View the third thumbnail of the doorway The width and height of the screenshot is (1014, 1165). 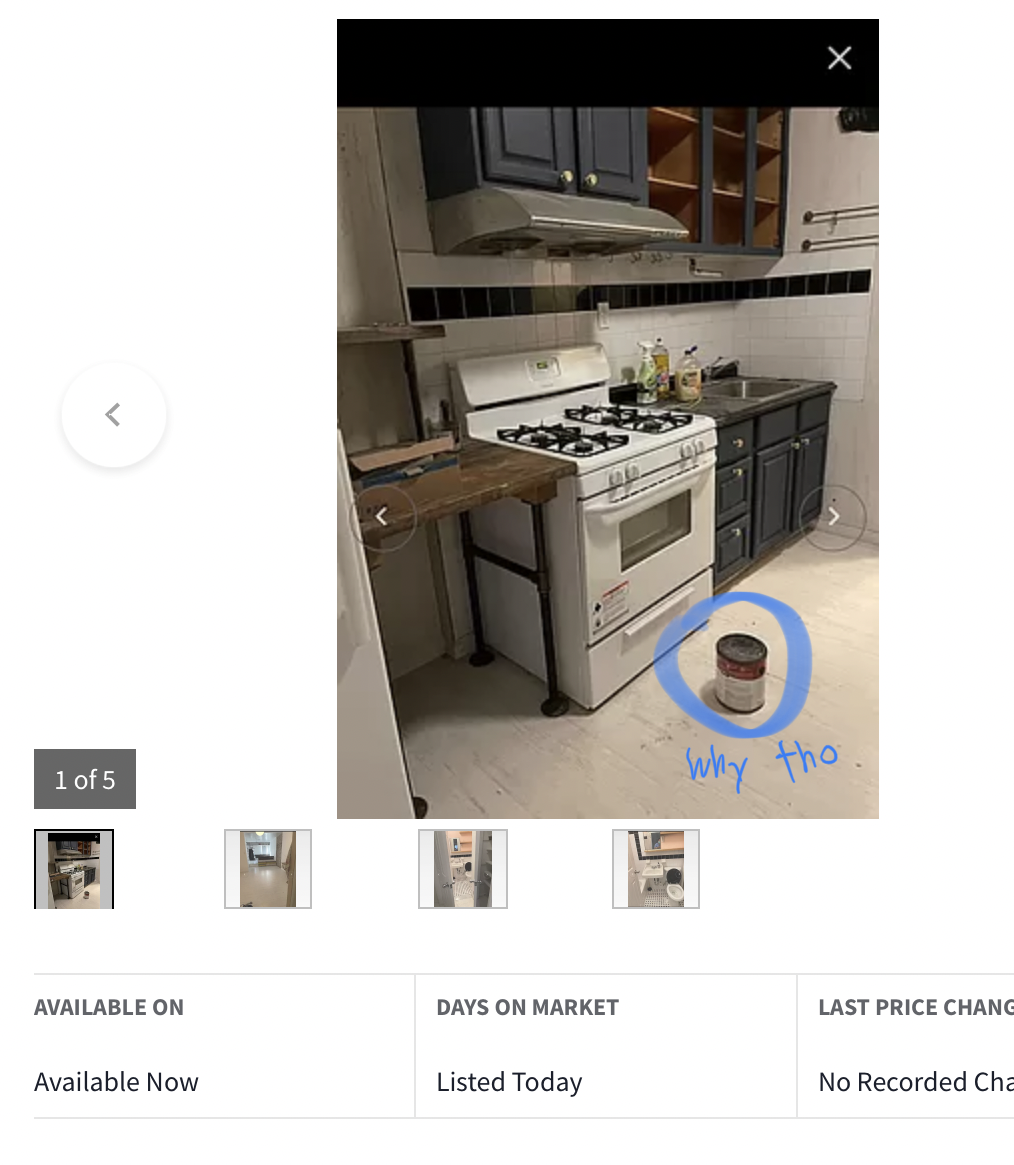(462, 868)
